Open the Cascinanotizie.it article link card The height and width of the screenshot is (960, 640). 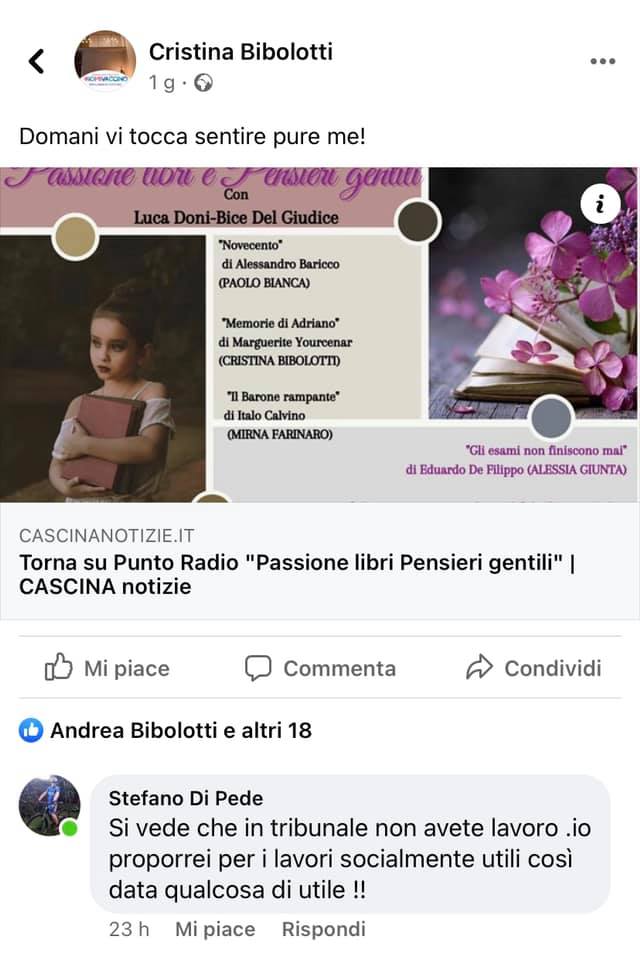[x=320, y=561]
